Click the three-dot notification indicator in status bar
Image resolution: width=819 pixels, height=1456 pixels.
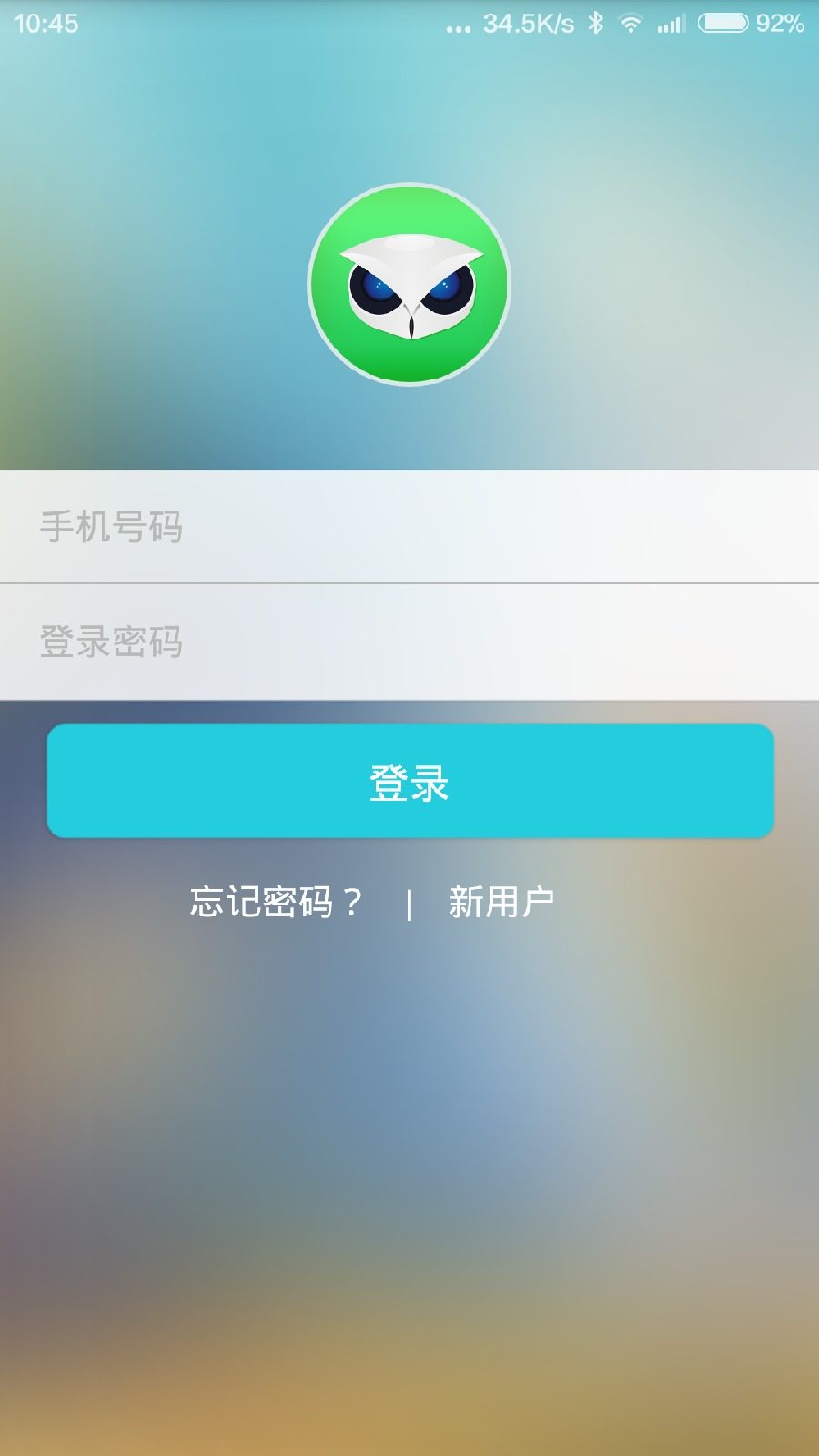click(460, 27)
